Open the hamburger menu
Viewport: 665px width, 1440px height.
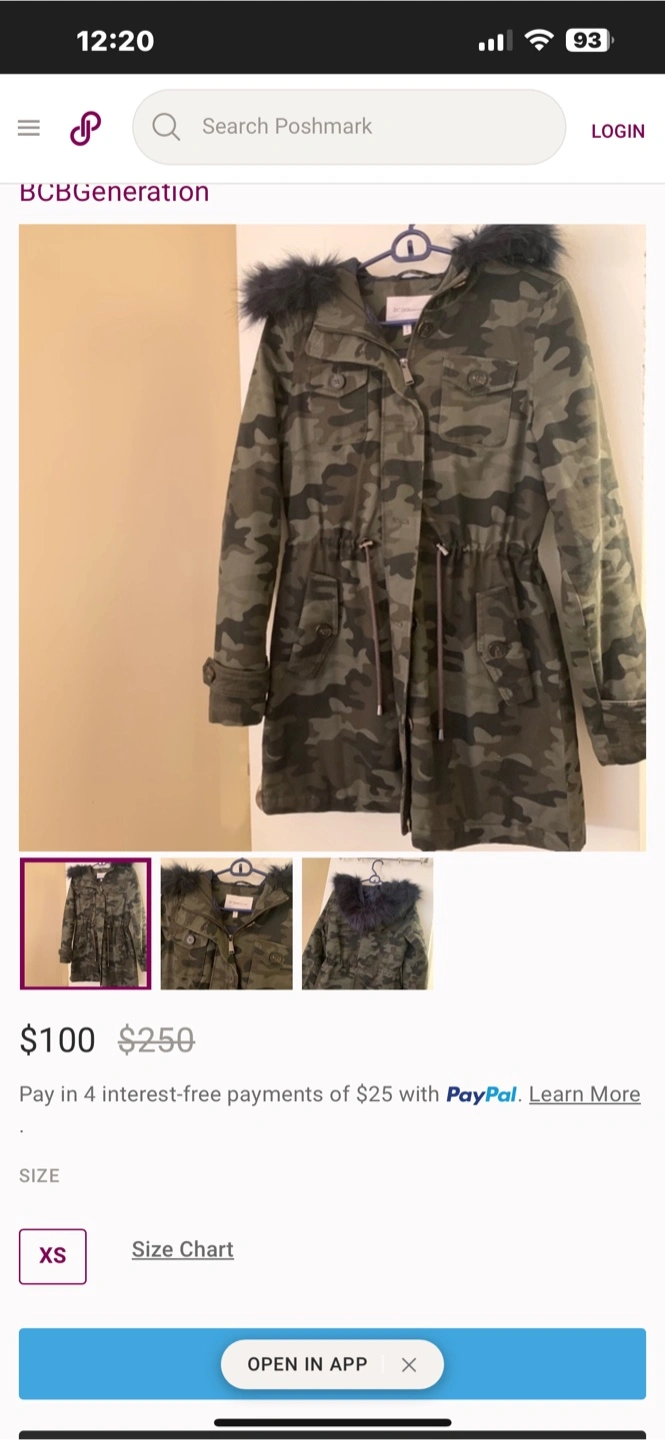pos(29,128)
